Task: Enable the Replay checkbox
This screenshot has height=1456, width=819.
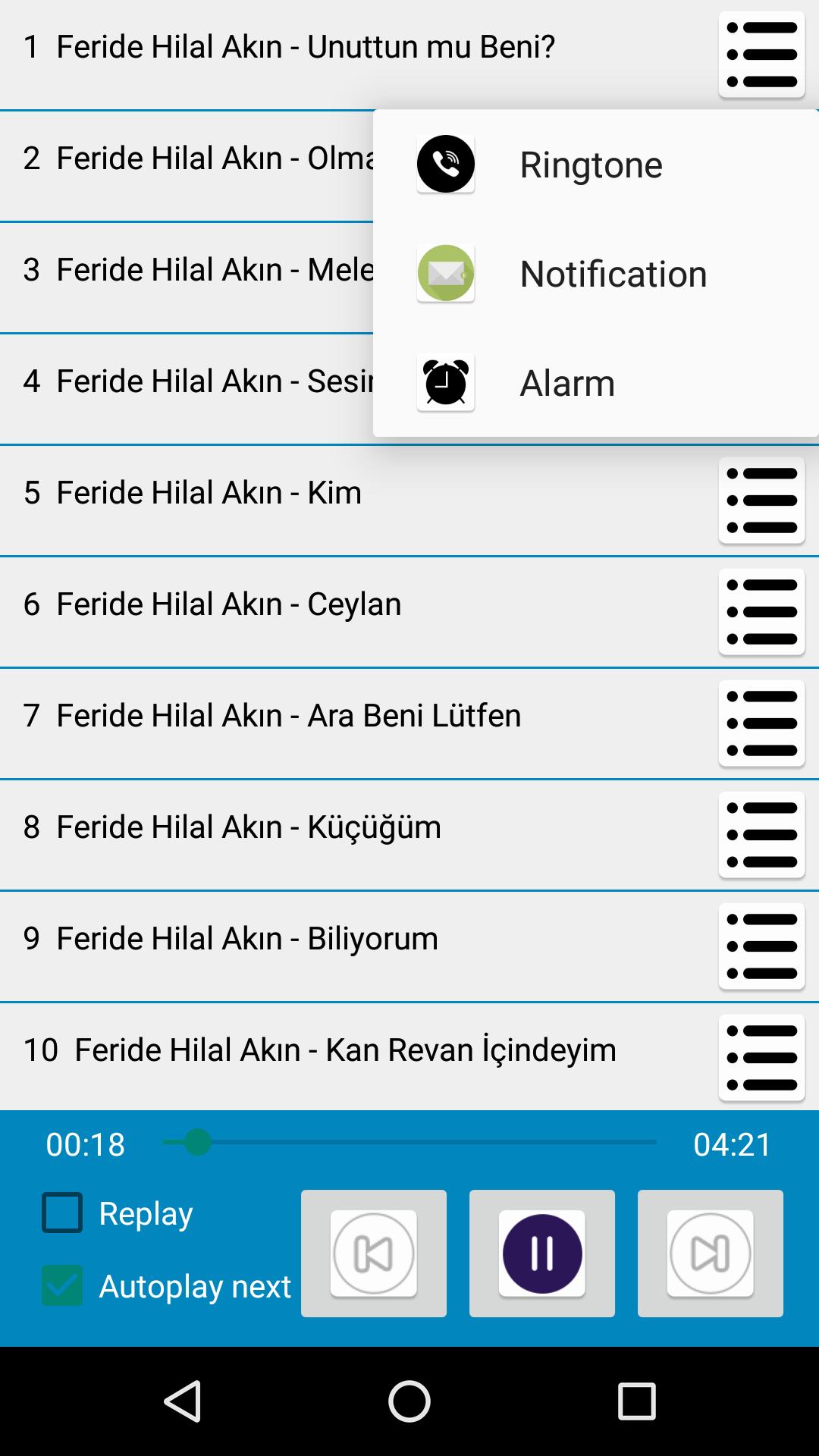Action: [x=62, y=1213]
